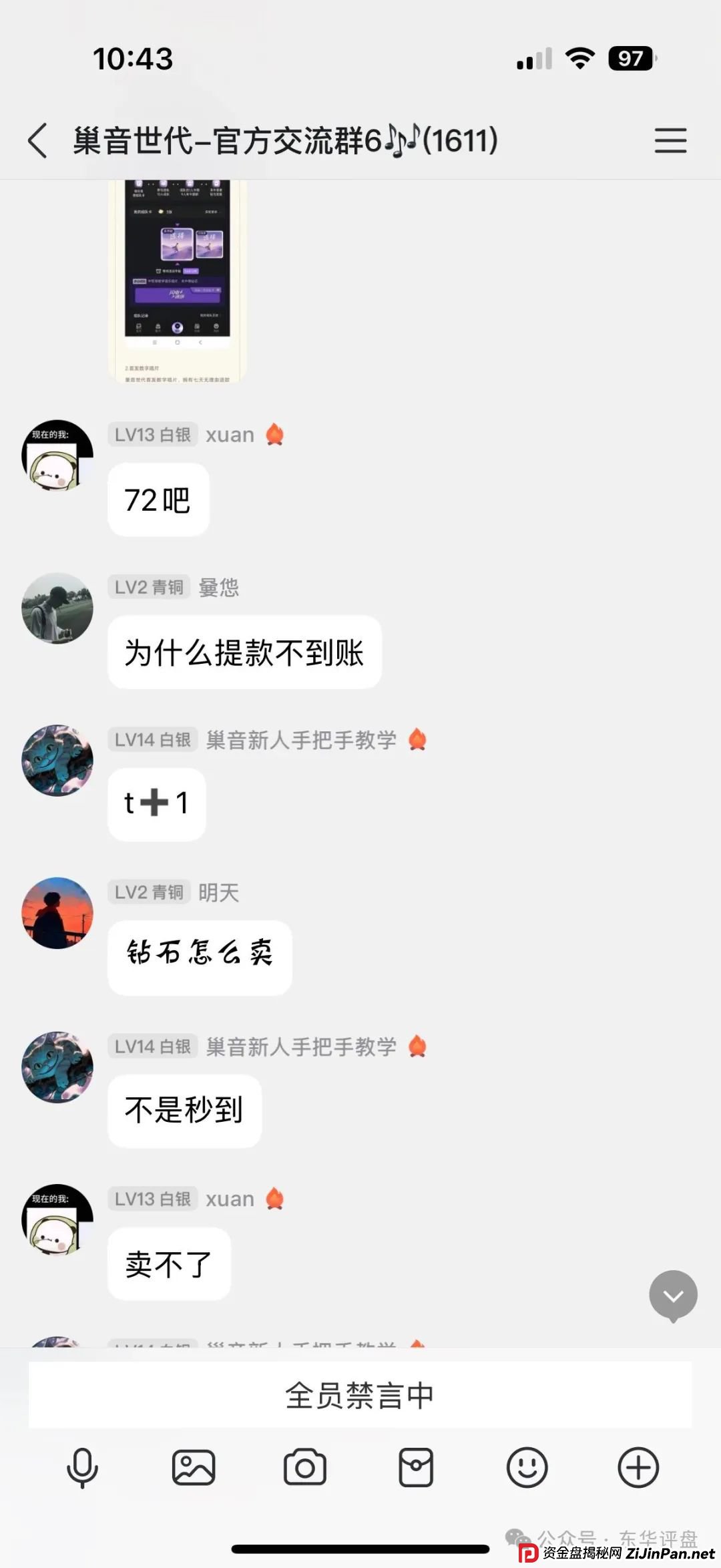
Task: Tap 明天's sunset avatar
Action: pyautogui.click(x=57, y=913)
